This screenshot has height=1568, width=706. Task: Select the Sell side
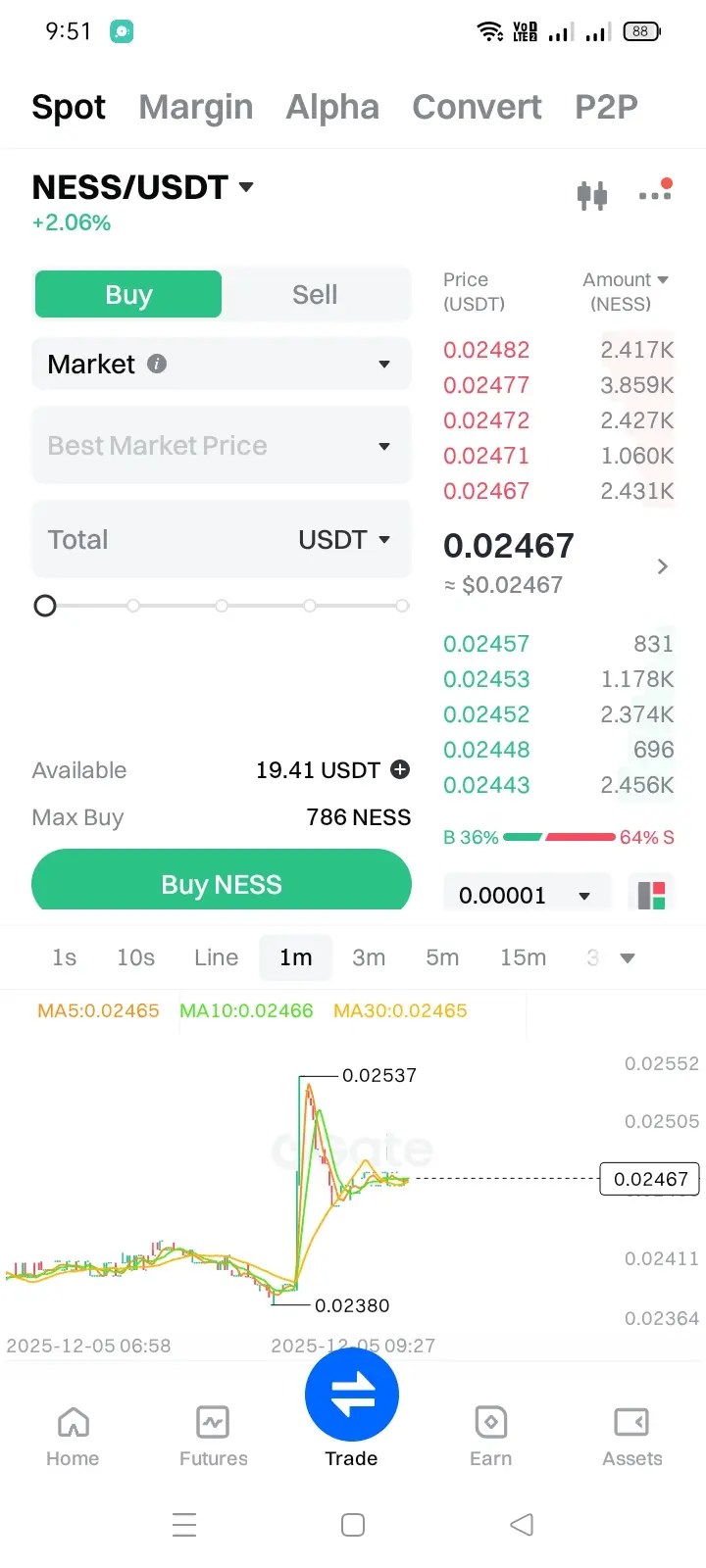click(x=315, y=294)
